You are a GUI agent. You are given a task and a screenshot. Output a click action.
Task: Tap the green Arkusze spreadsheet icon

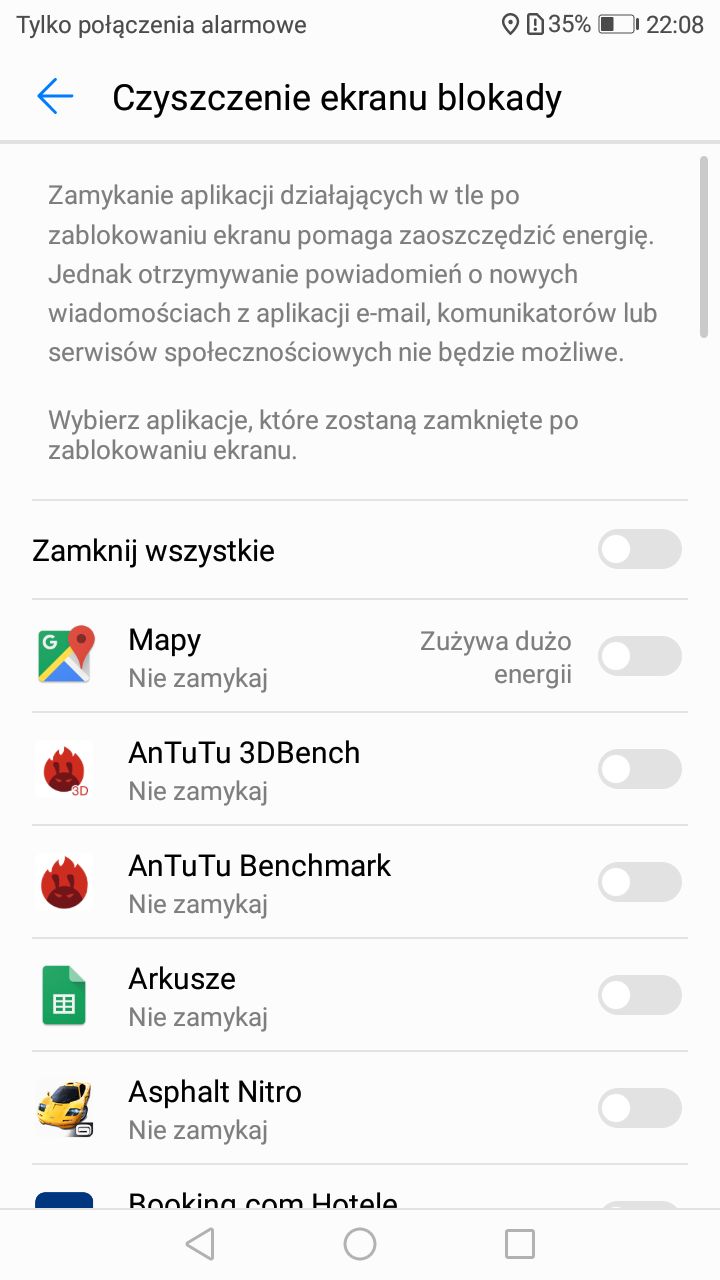tap(64, 994)
